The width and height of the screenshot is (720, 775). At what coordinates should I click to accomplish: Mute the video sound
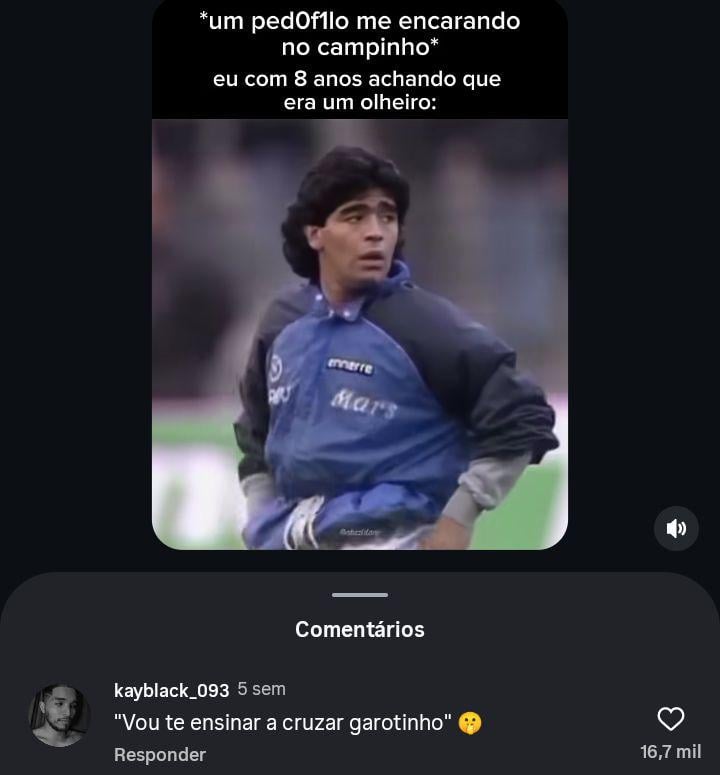pos(676,528)
